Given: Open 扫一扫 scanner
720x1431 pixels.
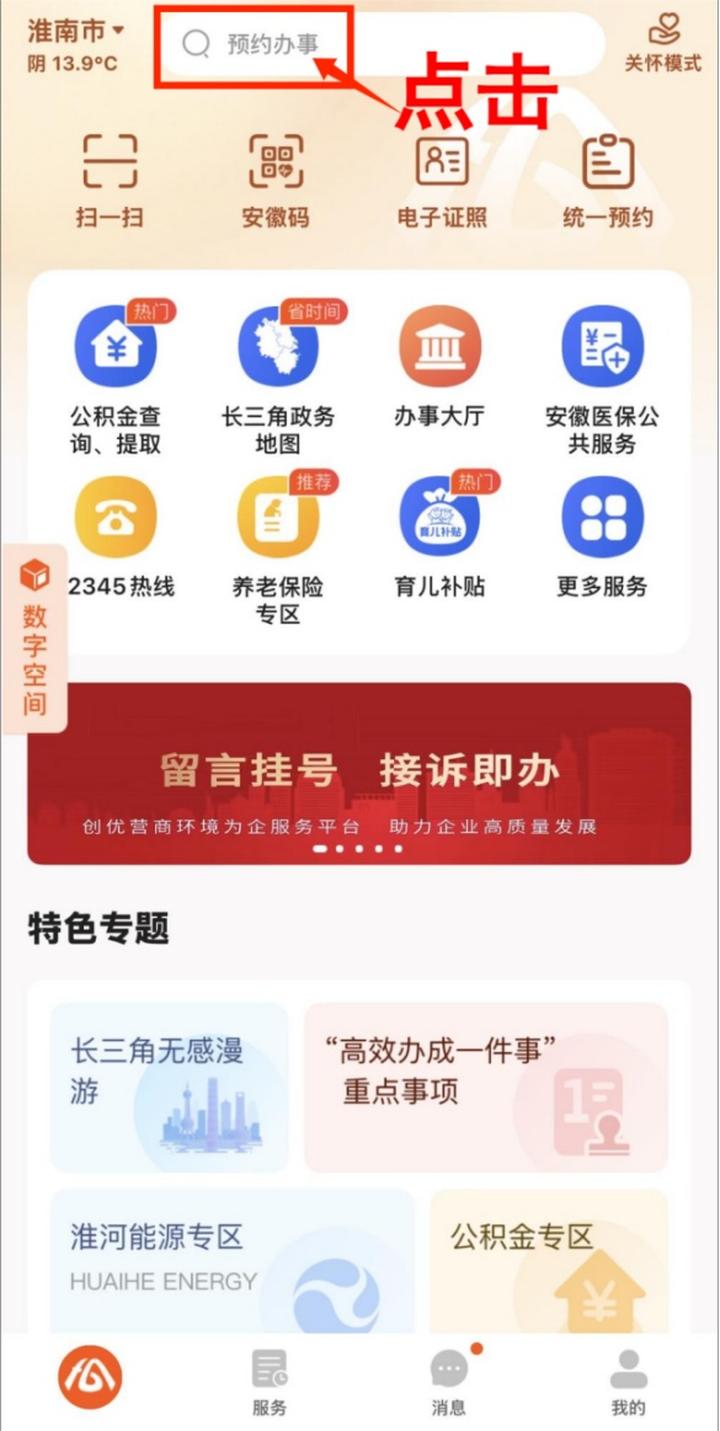Looking at the screenshot, I should [x=110, y=181].
